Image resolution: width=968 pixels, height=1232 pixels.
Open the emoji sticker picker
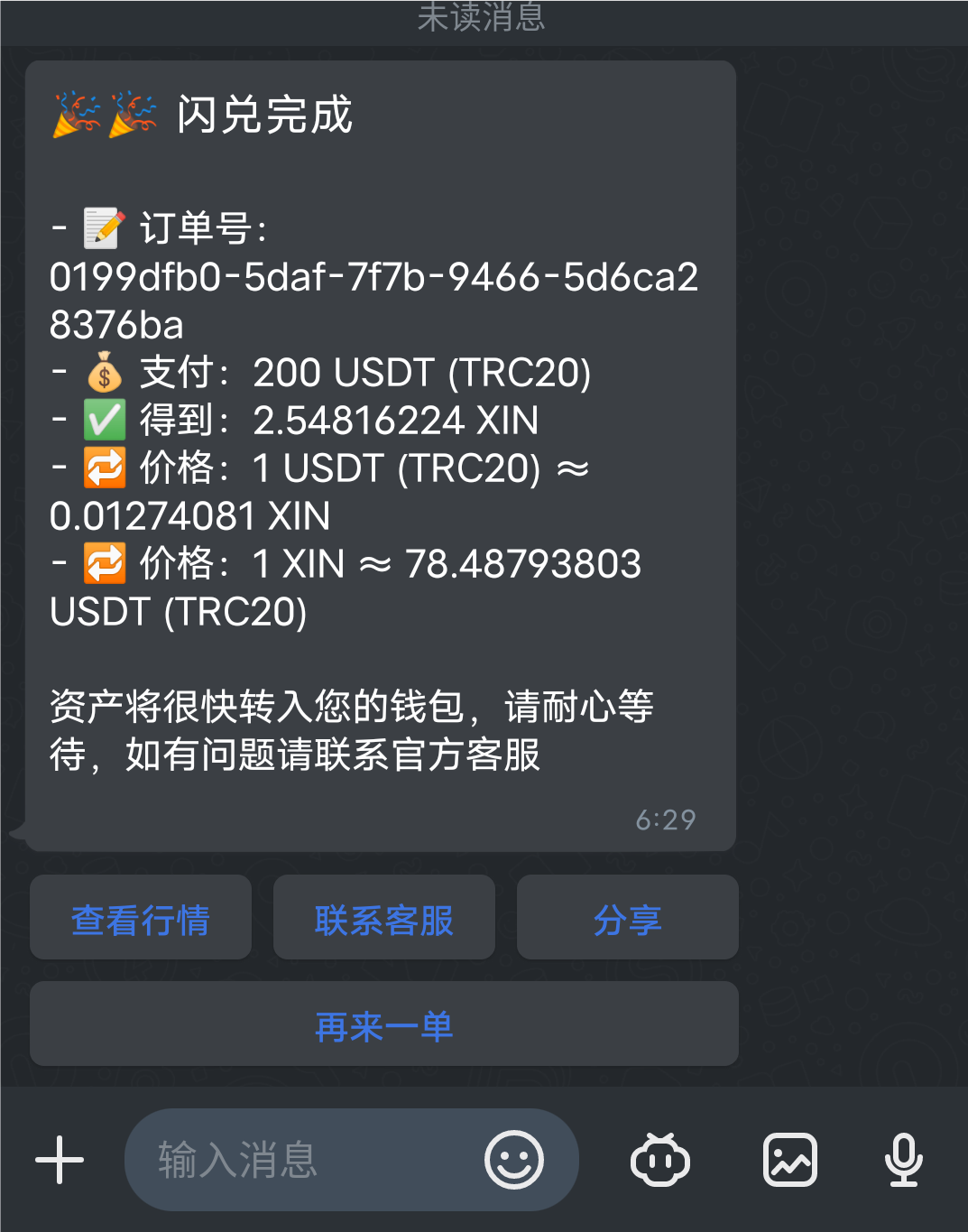tap(514, 1160)
